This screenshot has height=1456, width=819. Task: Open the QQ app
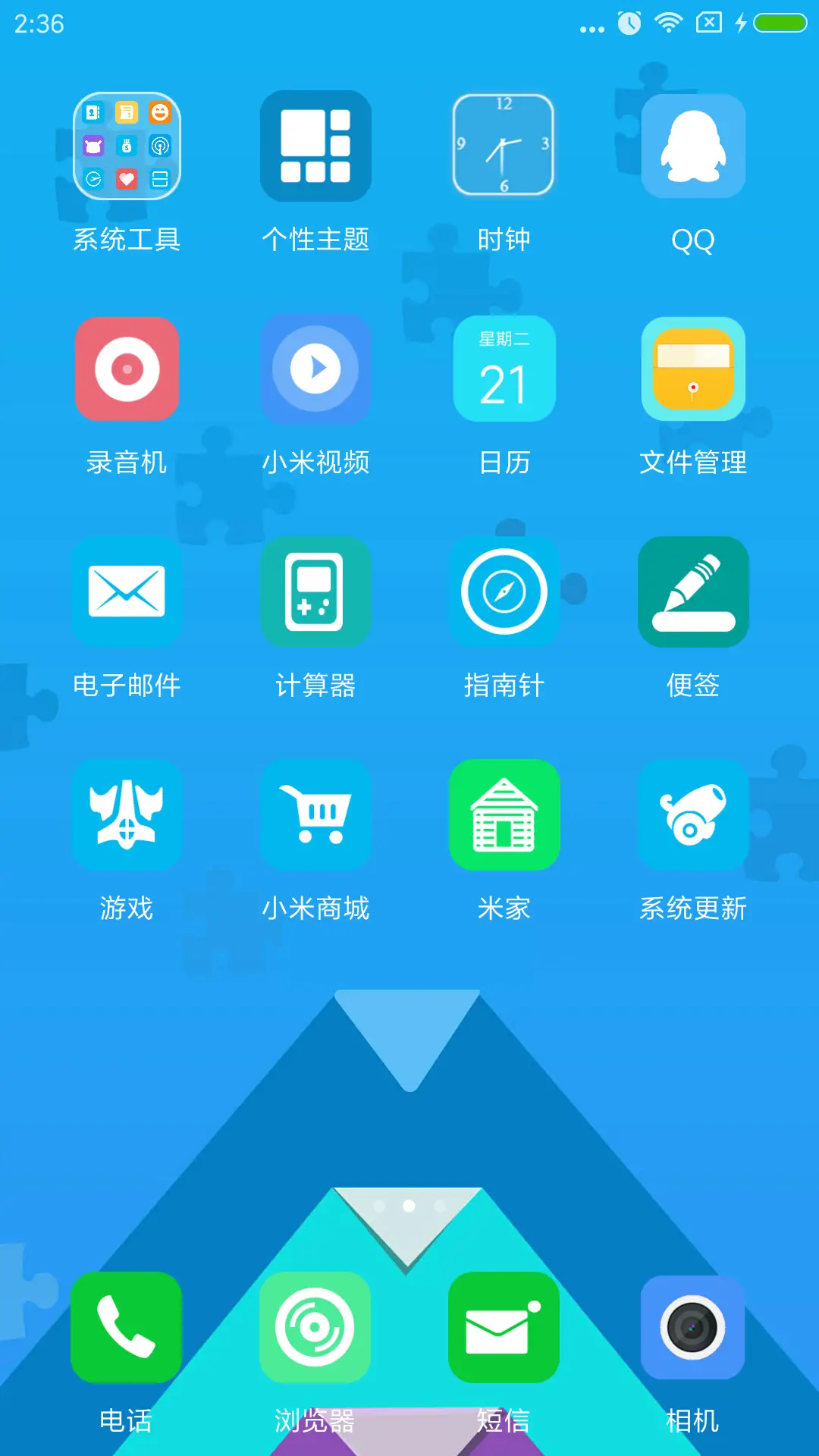click(693, 146)
